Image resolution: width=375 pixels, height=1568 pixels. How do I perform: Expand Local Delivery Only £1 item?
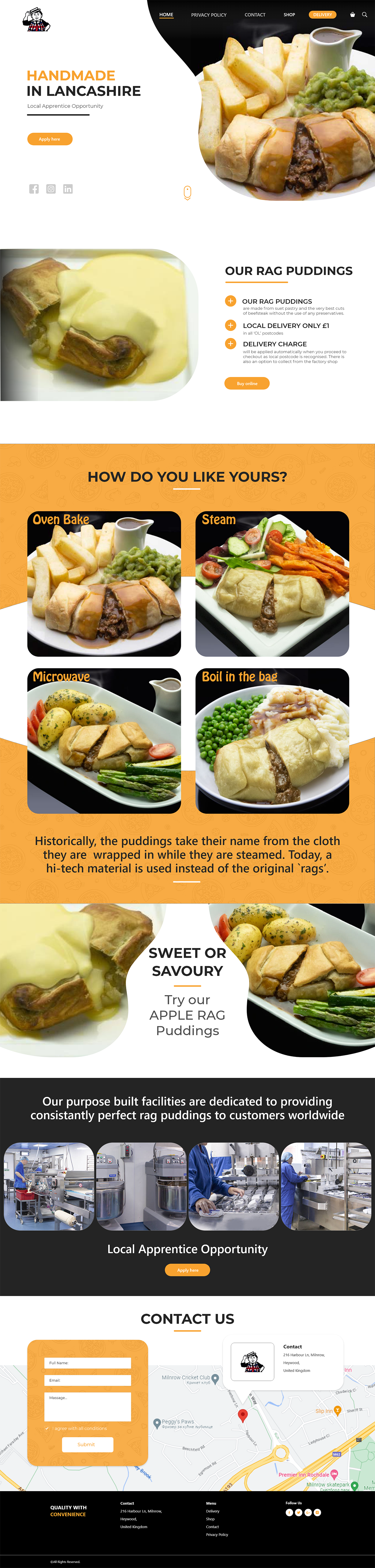coord(230,325)
